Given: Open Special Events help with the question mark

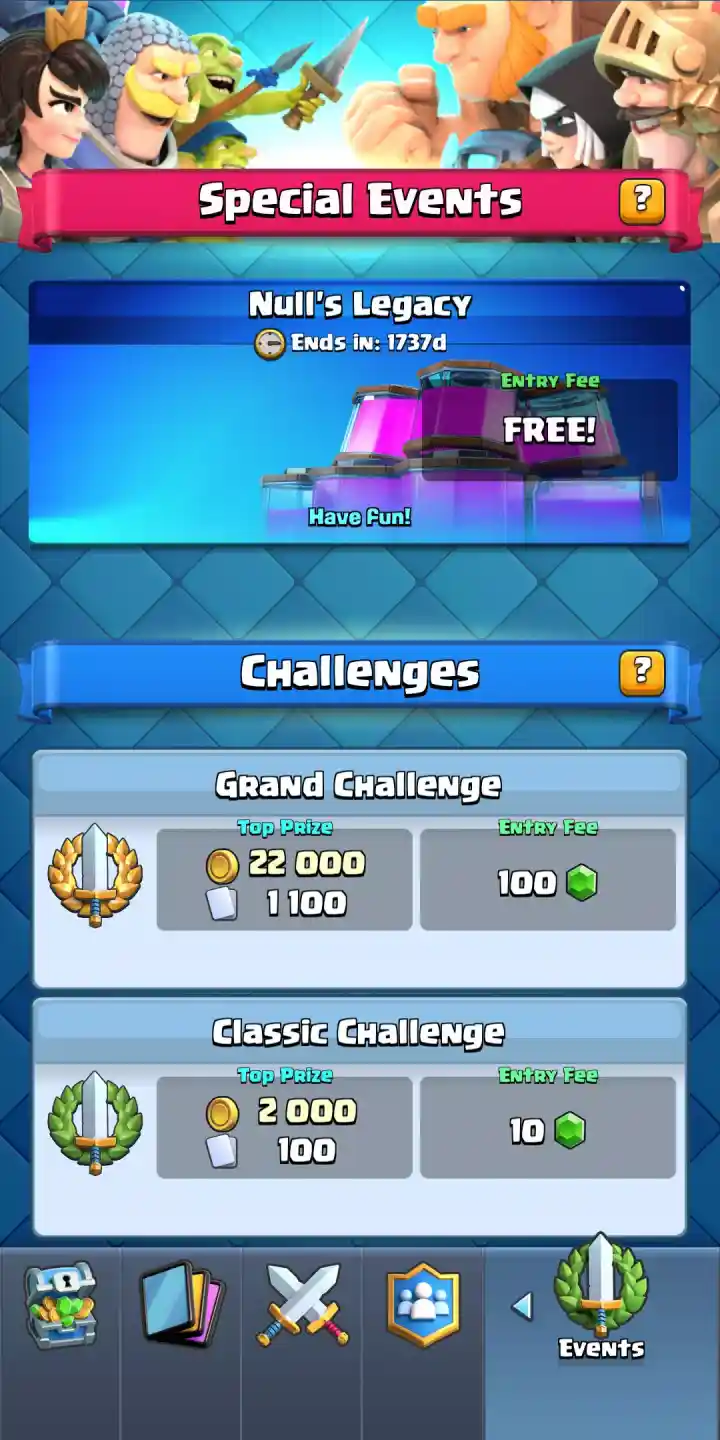Looking at the screenshot, I should pos(641,199).
